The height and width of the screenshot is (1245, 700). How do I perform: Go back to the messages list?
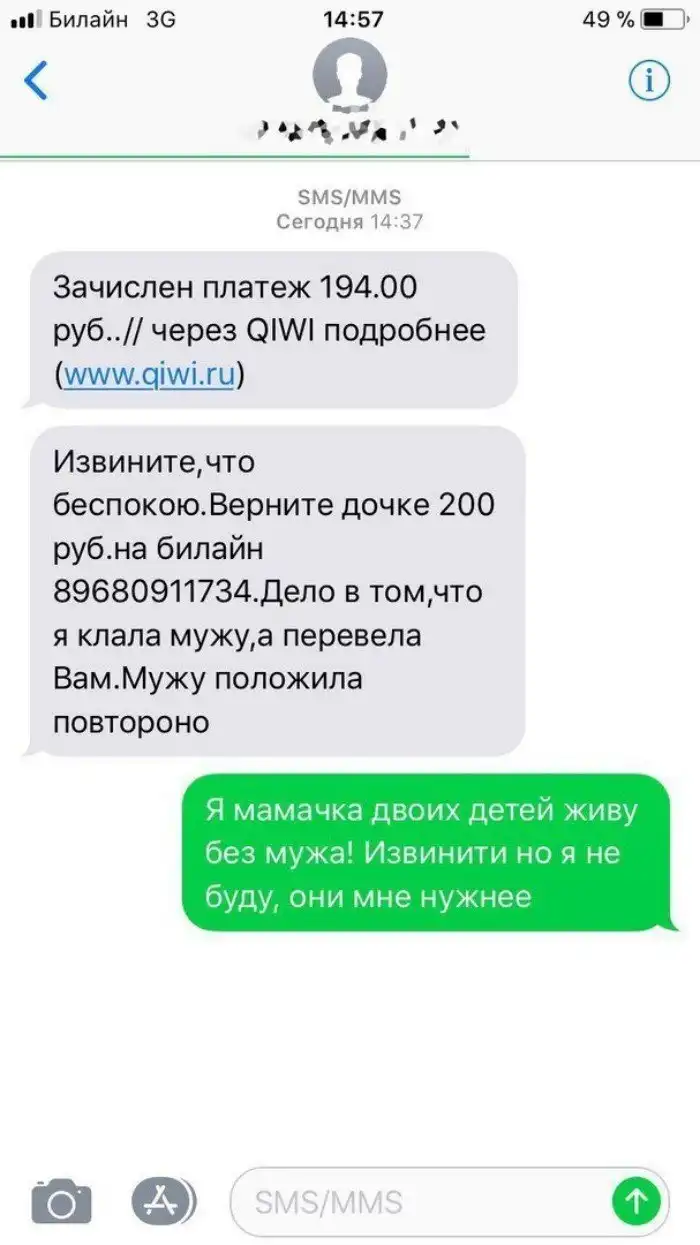click(36, 81)
